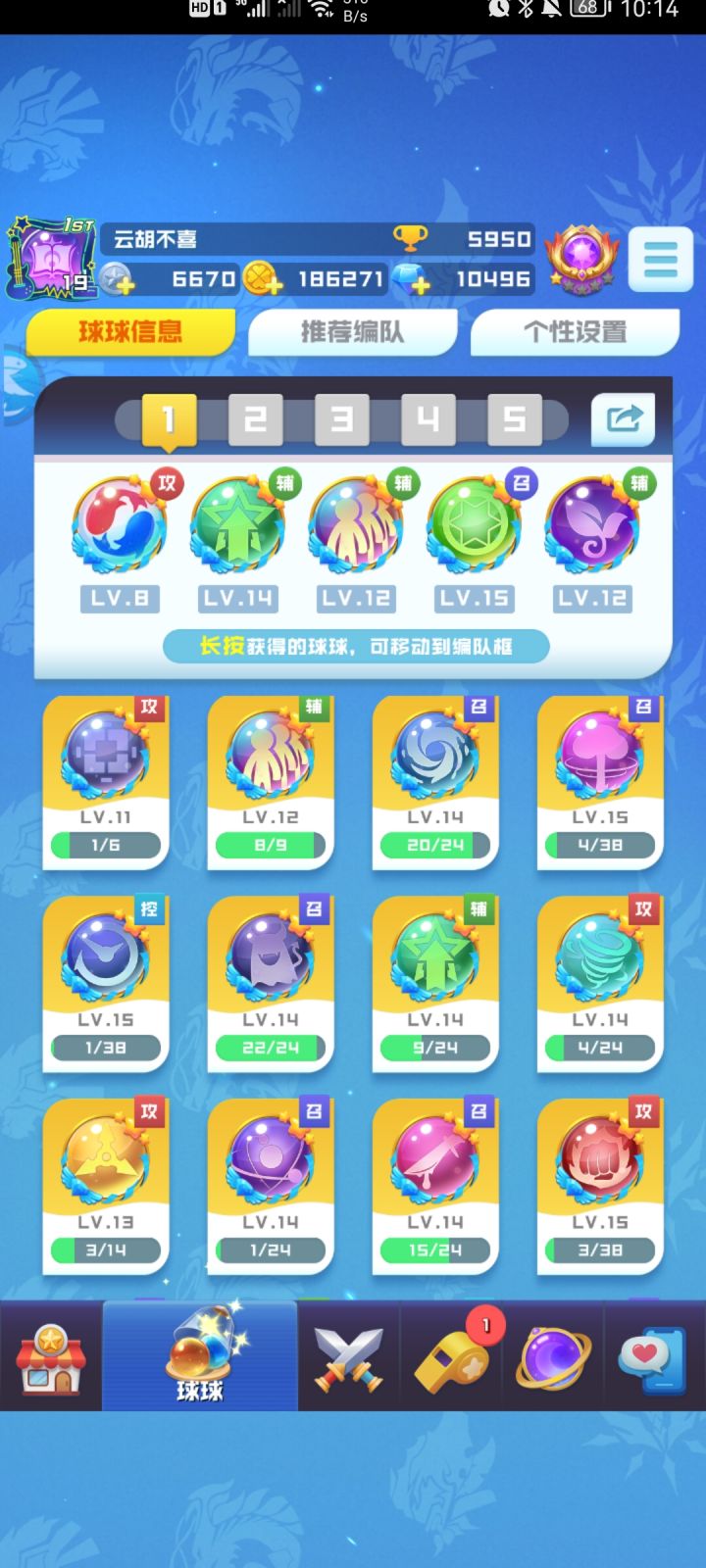Switch to the 推荐编队 tab
The height and width of the screenshot is (1568, 706).
point(353,332)
